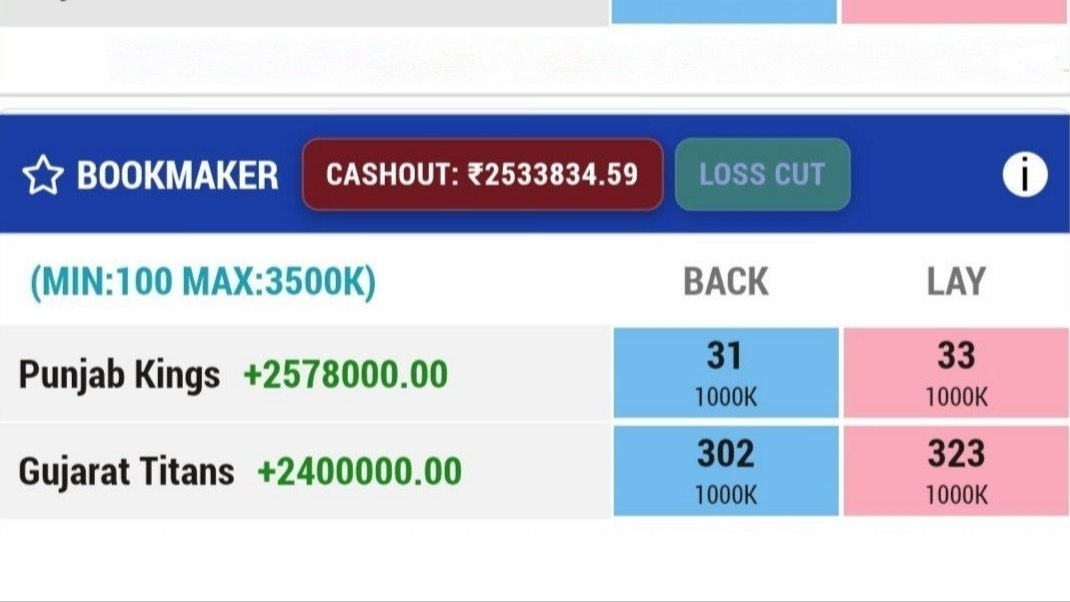The image size is (1070, 602).
Task: Tap the Cashout ₹2533834.59 button
Action: pos(482,174)
